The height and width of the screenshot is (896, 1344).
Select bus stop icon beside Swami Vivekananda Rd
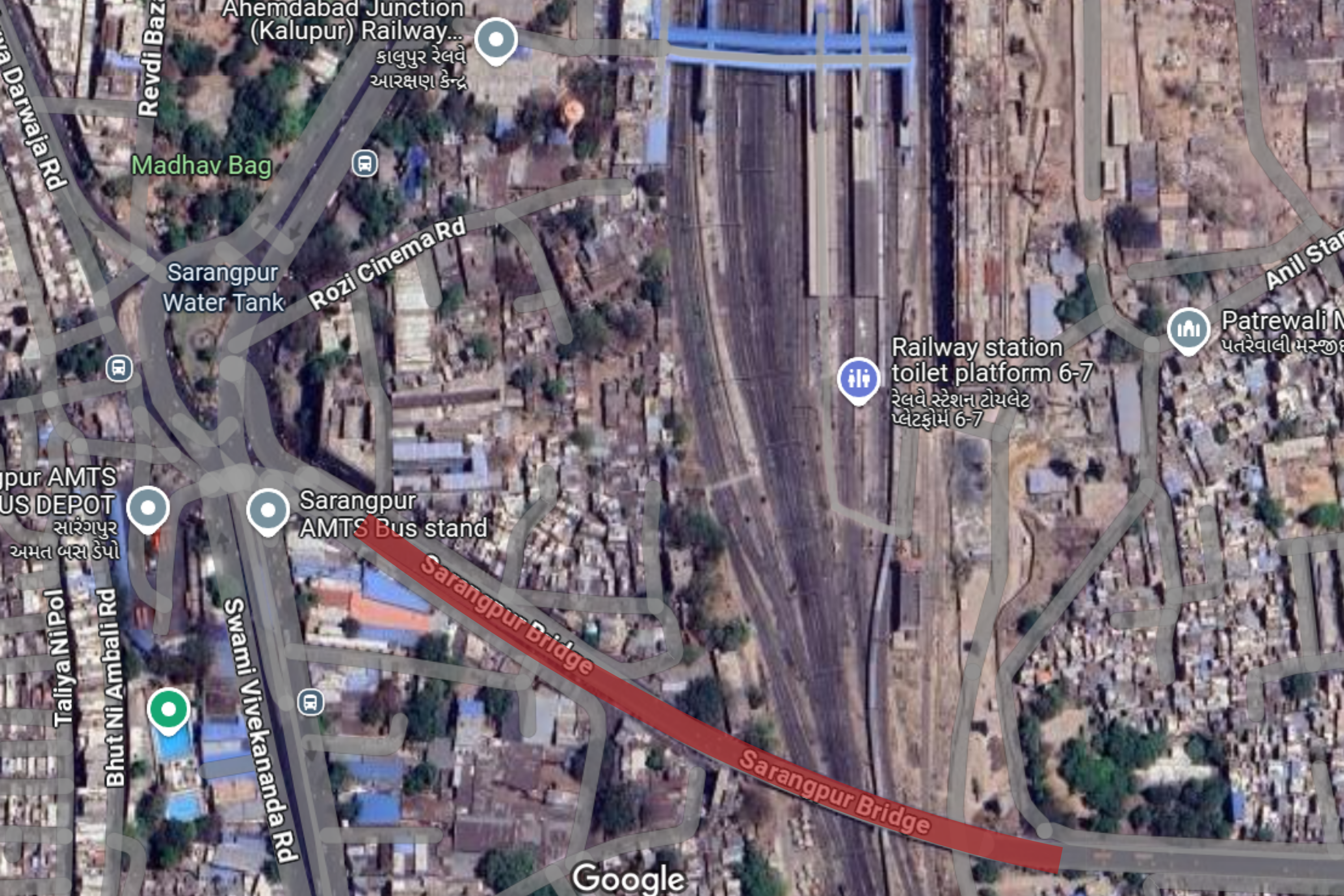coord(310,702)
